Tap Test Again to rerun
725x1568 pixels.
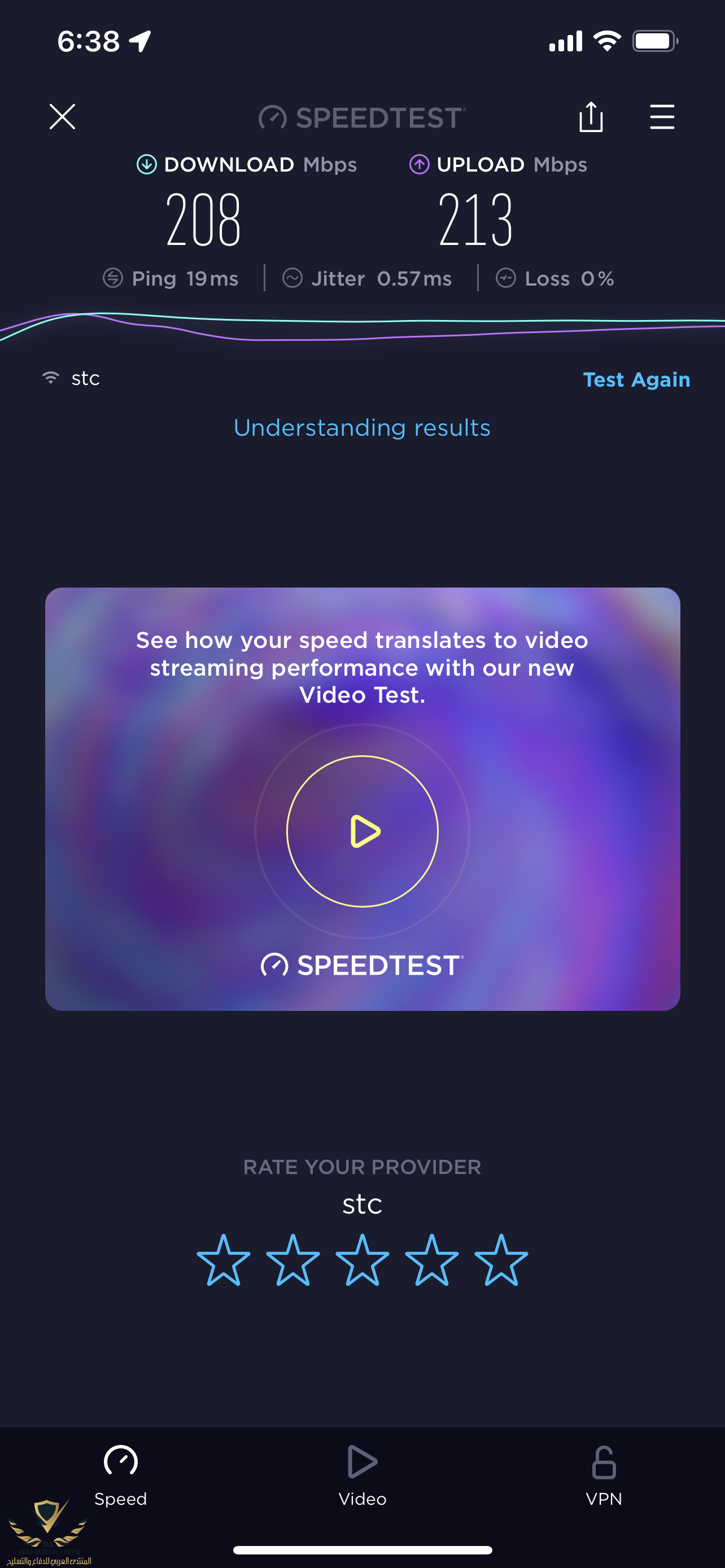tap(636, 379)
